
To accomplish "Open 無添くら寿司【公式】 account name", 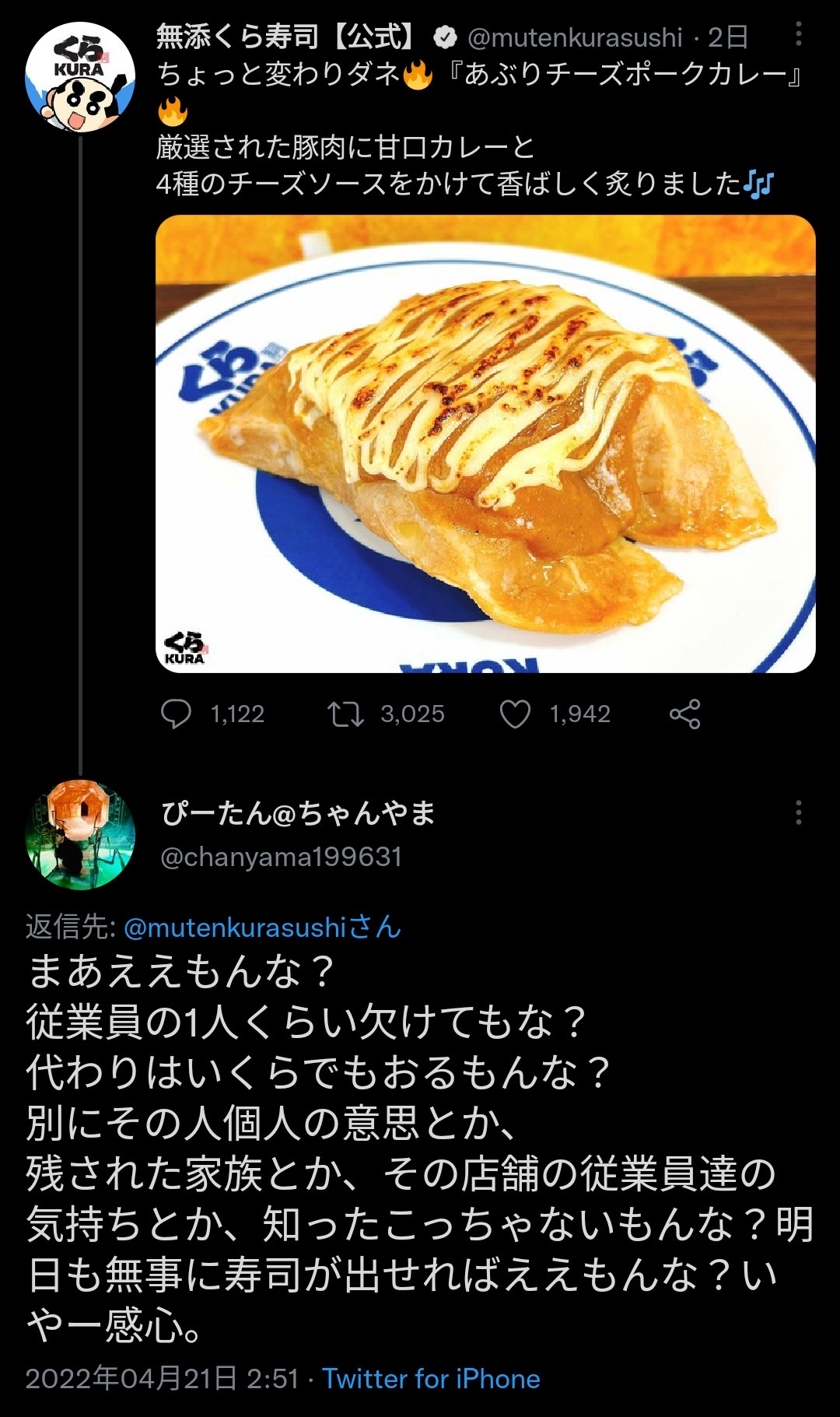I will tap(286, 36).
